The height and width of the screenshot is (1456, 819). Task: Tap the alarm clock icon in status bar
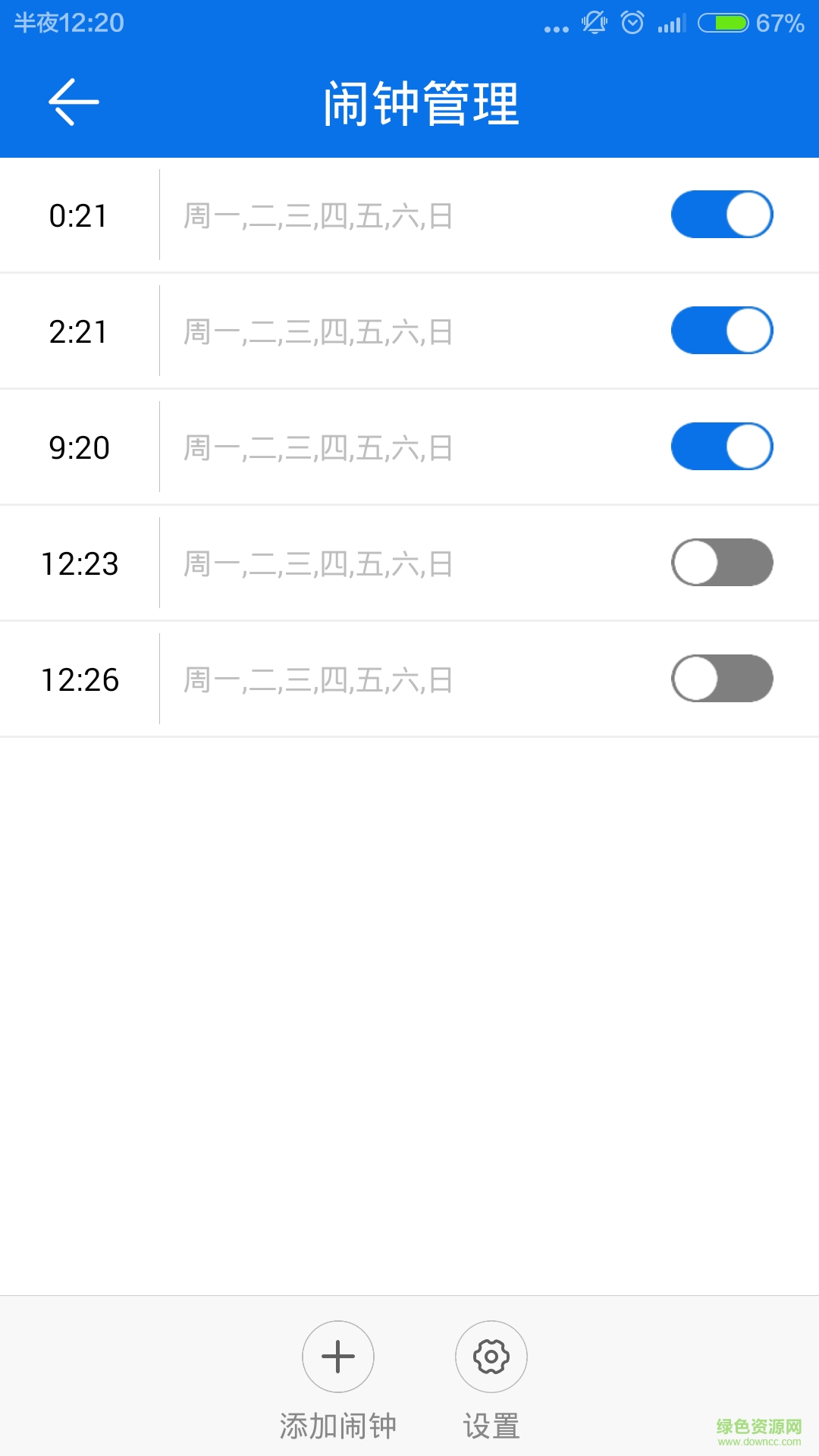[630, 23]
